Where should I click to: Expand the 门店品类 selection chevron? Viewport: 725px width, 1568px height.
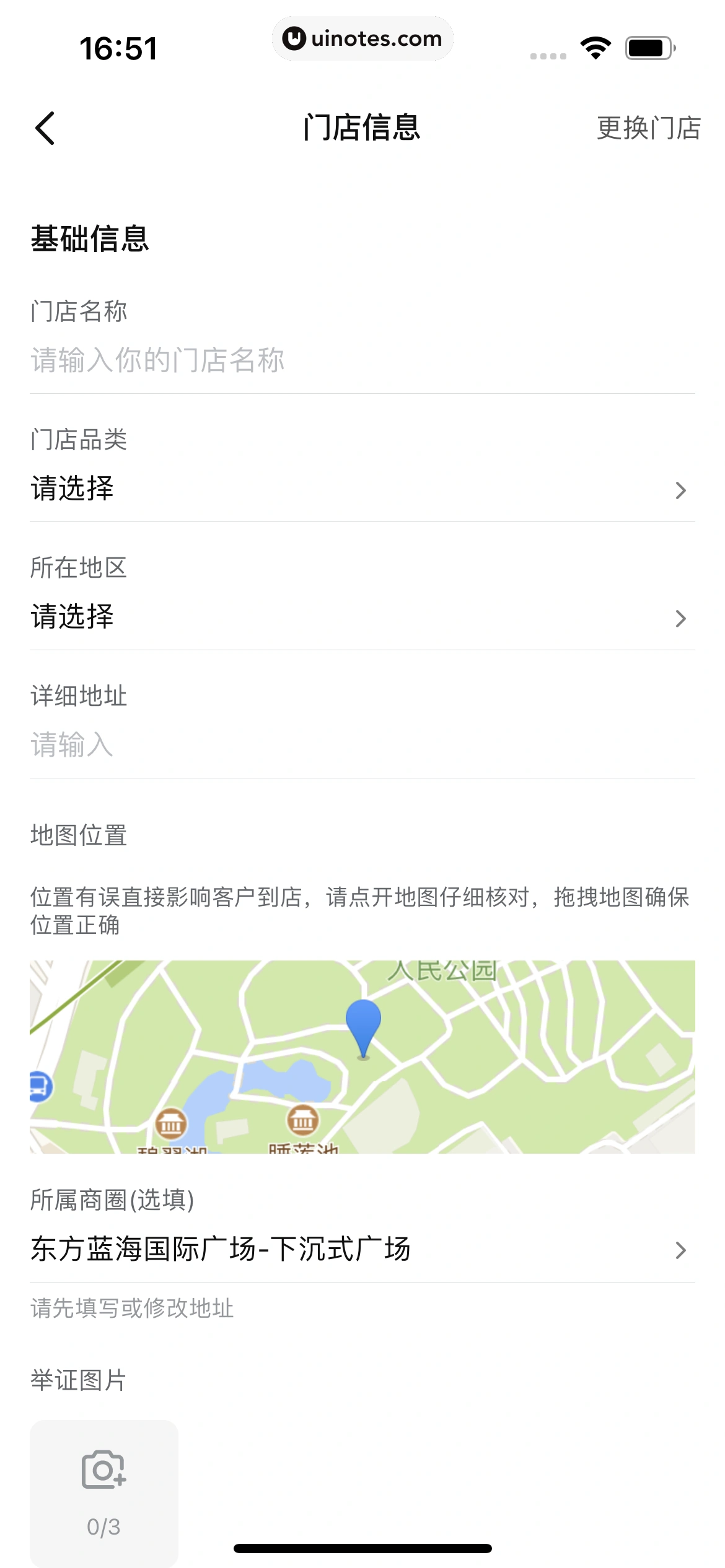680,490
